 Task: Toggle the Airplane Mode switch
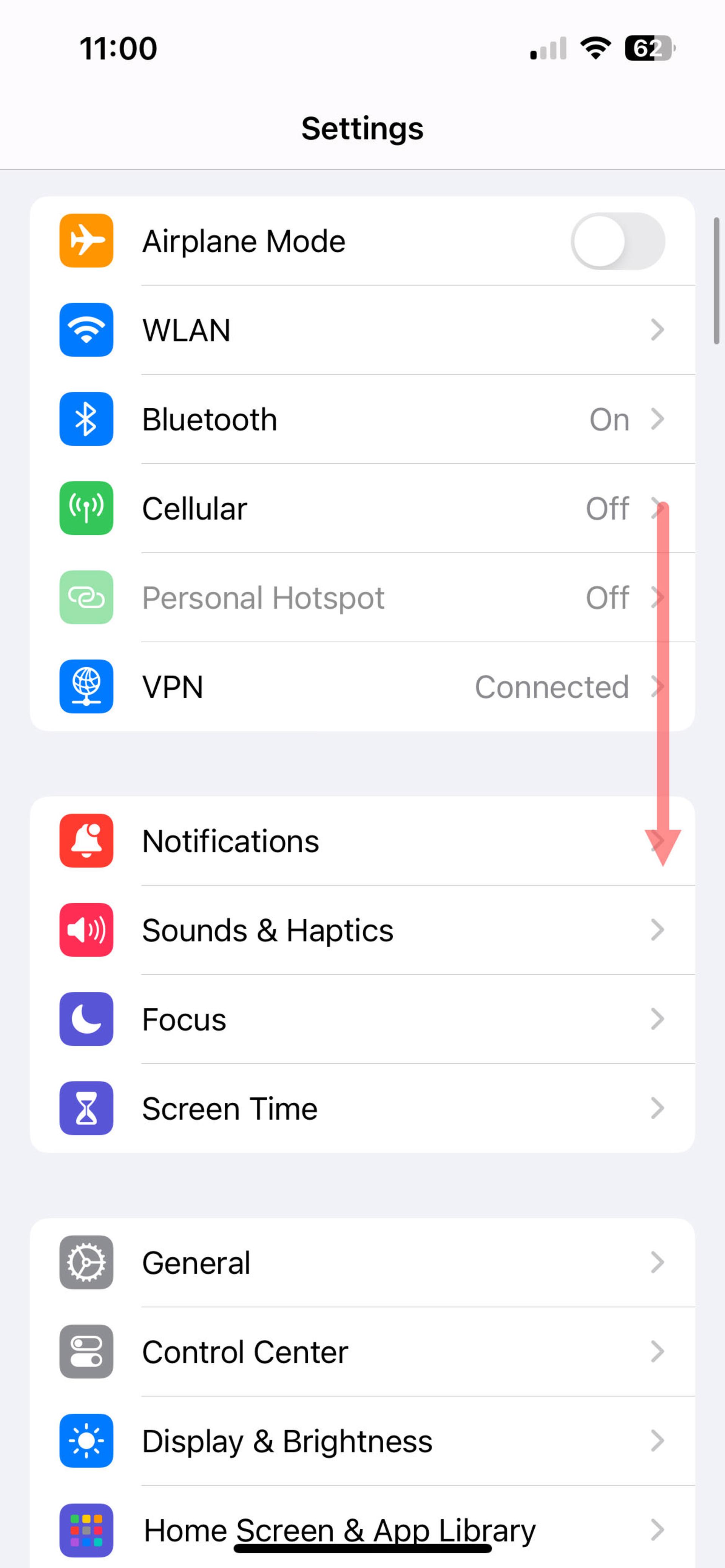point(617,241)
